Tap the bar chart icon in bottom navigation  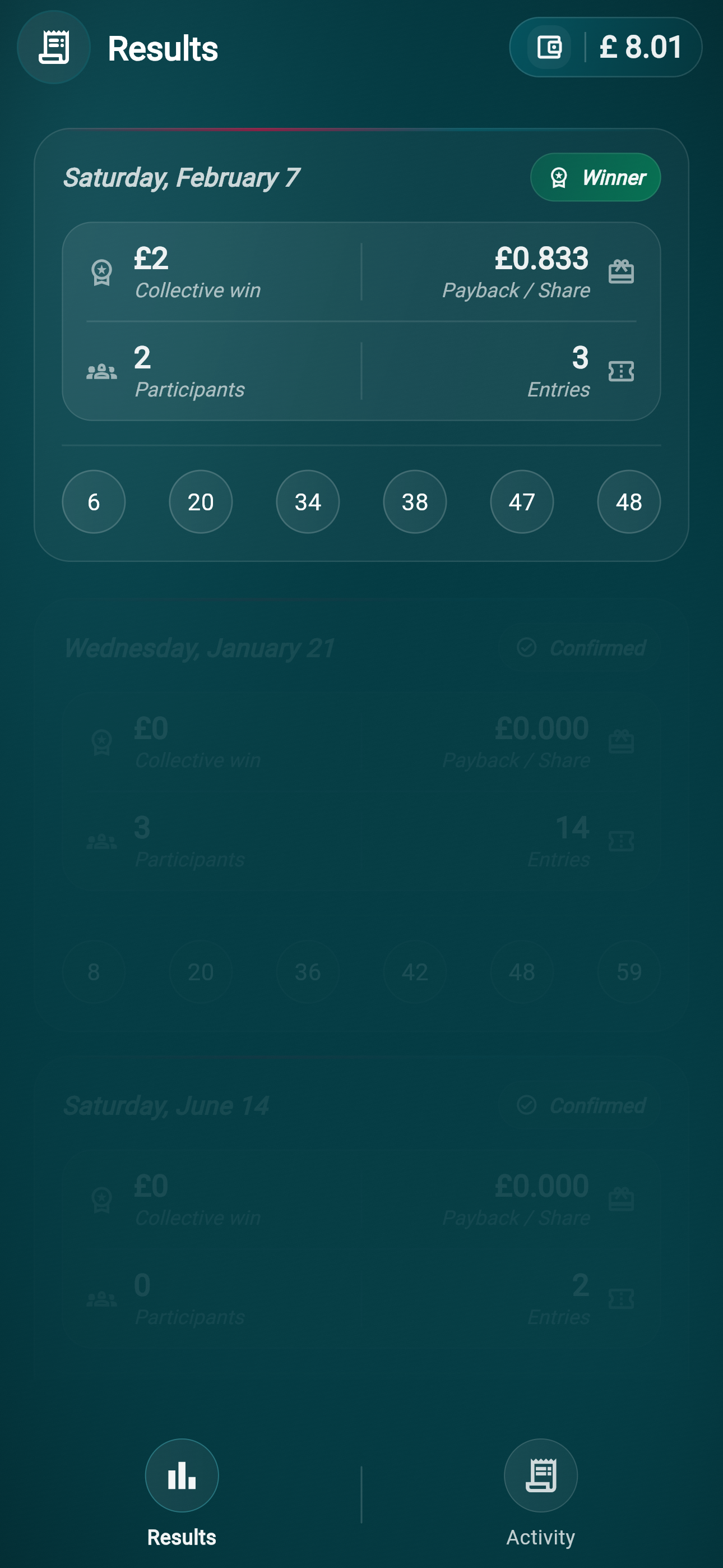tap(182, 1477)
